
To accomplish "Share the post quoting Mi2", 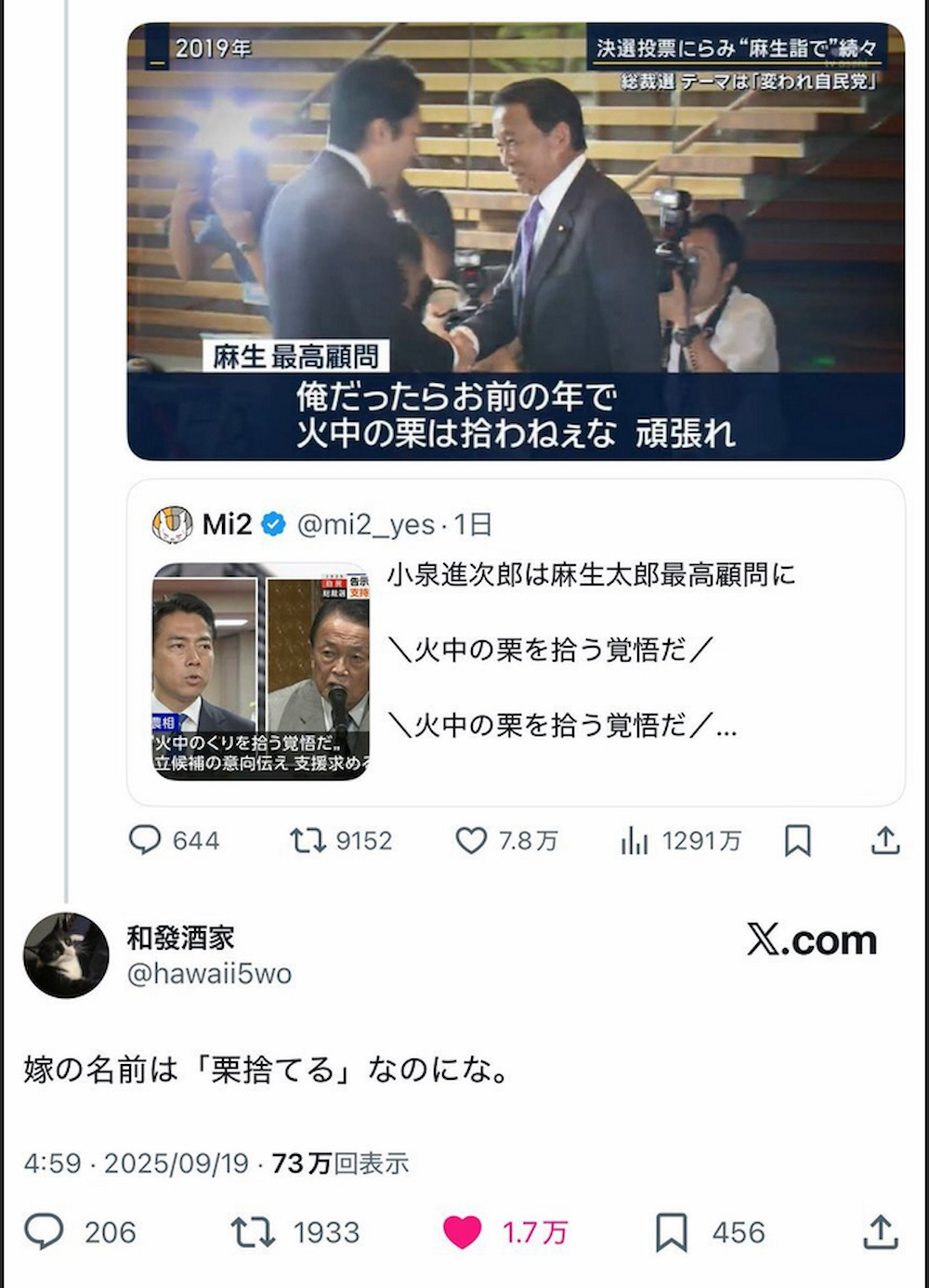I will [885, 840].
